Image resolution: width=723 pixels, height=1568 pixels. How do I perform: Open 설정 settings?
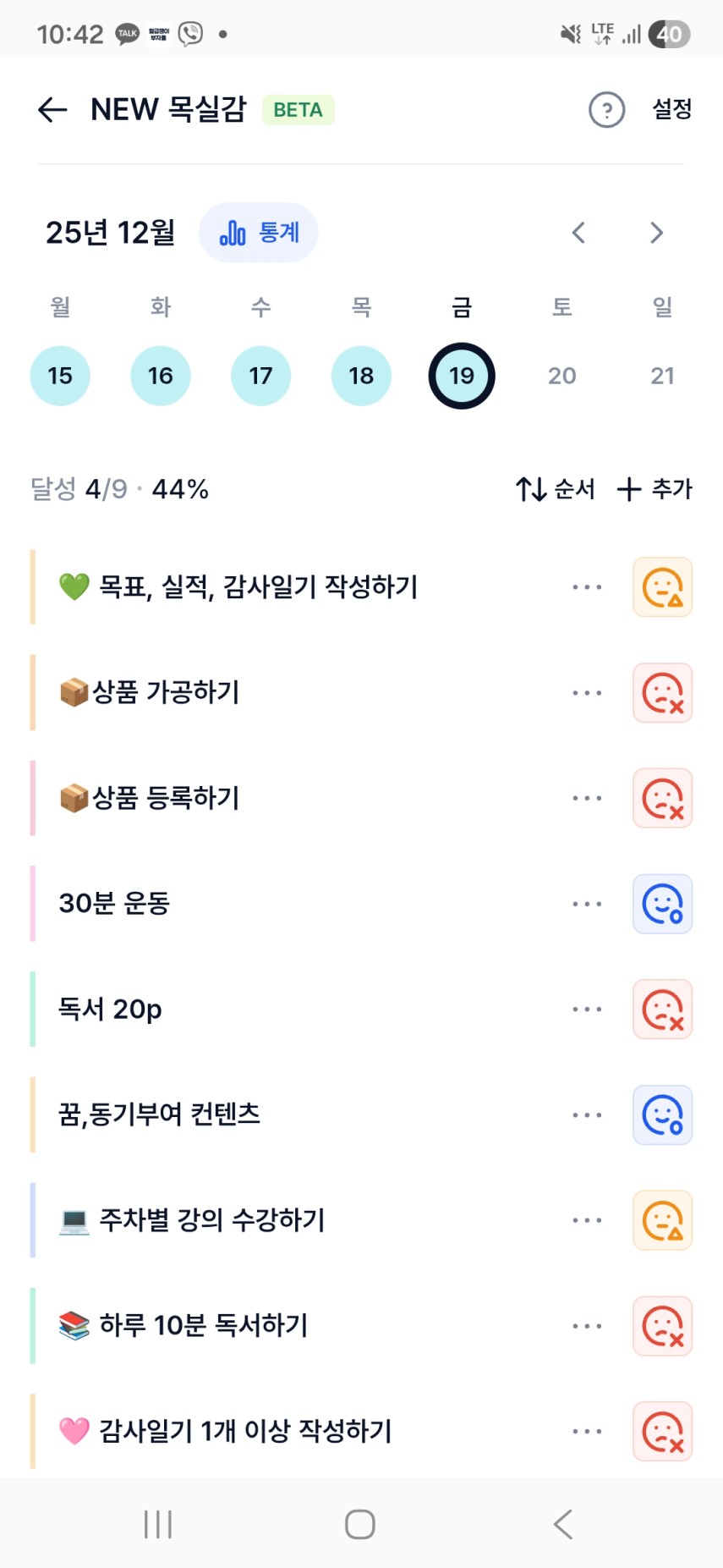click(672, 109)
